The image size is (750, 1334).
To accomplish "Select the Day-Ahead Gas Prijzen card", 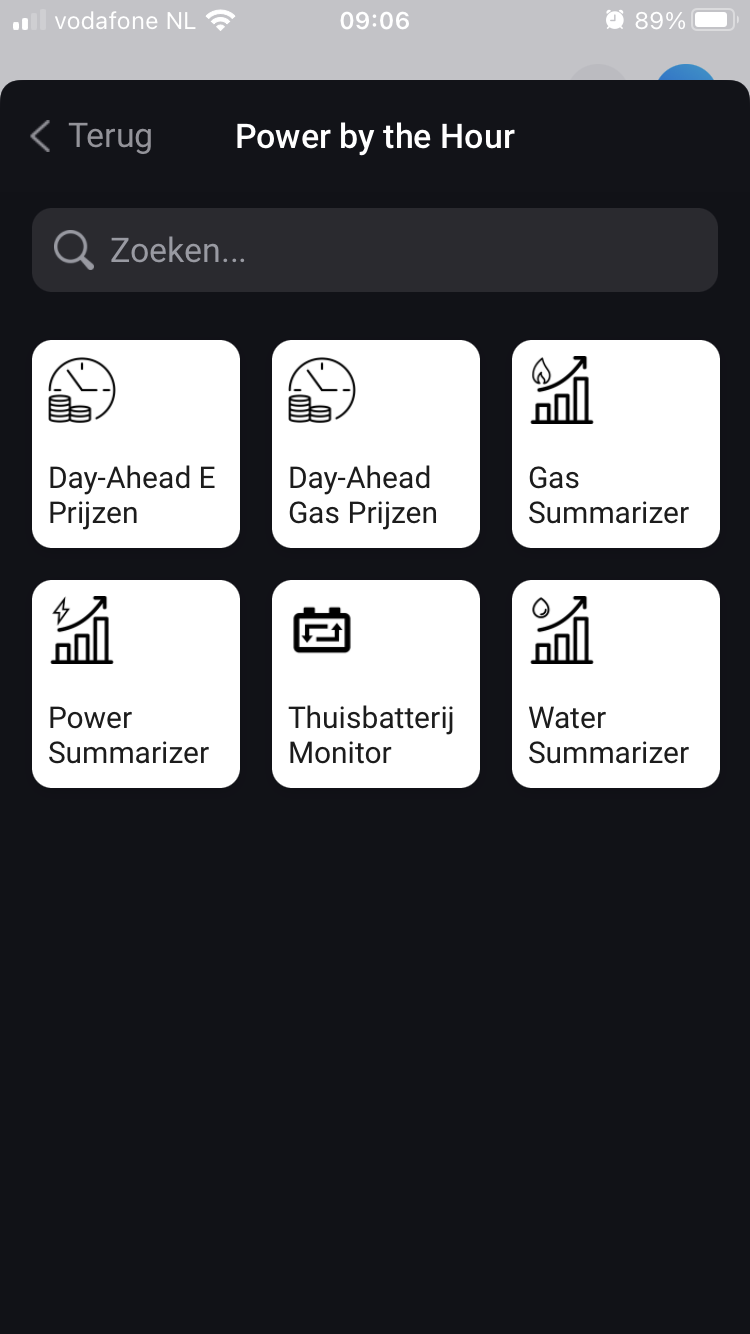I will [376, 444].
